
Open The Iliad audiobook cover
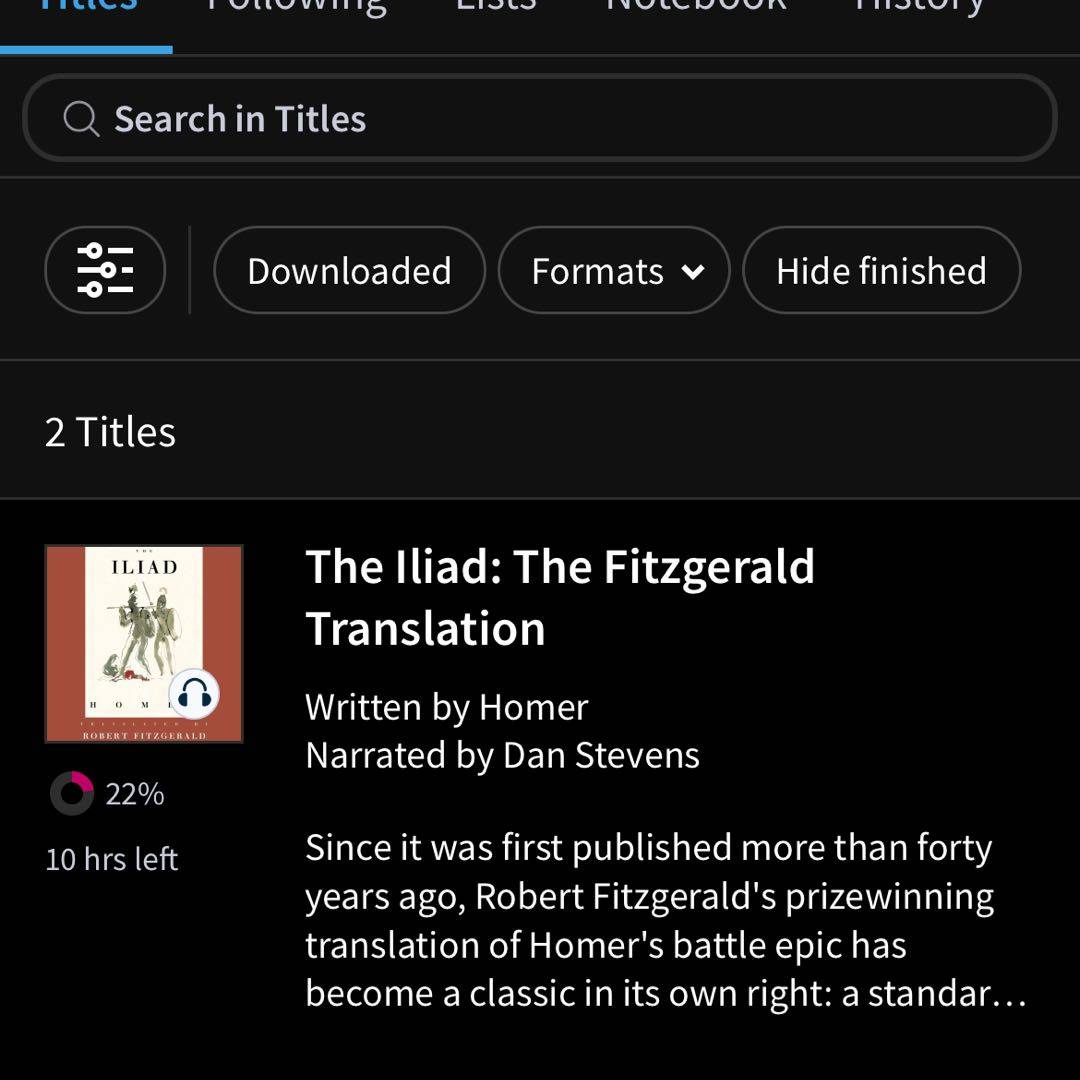[144, 643]
